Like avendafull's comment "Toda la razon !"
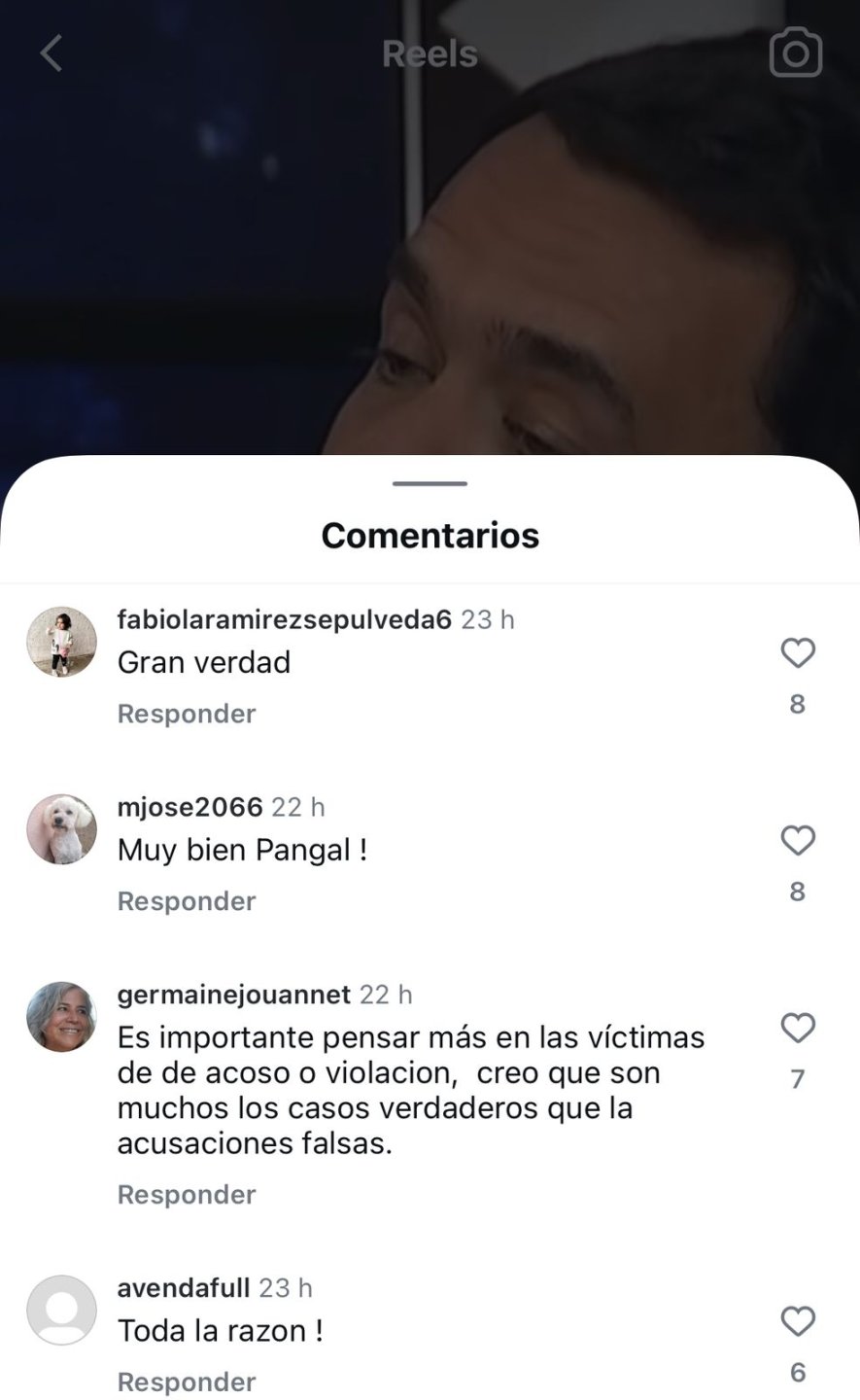The height and width of the screenshot is (1400, 860). point(797,1322)
